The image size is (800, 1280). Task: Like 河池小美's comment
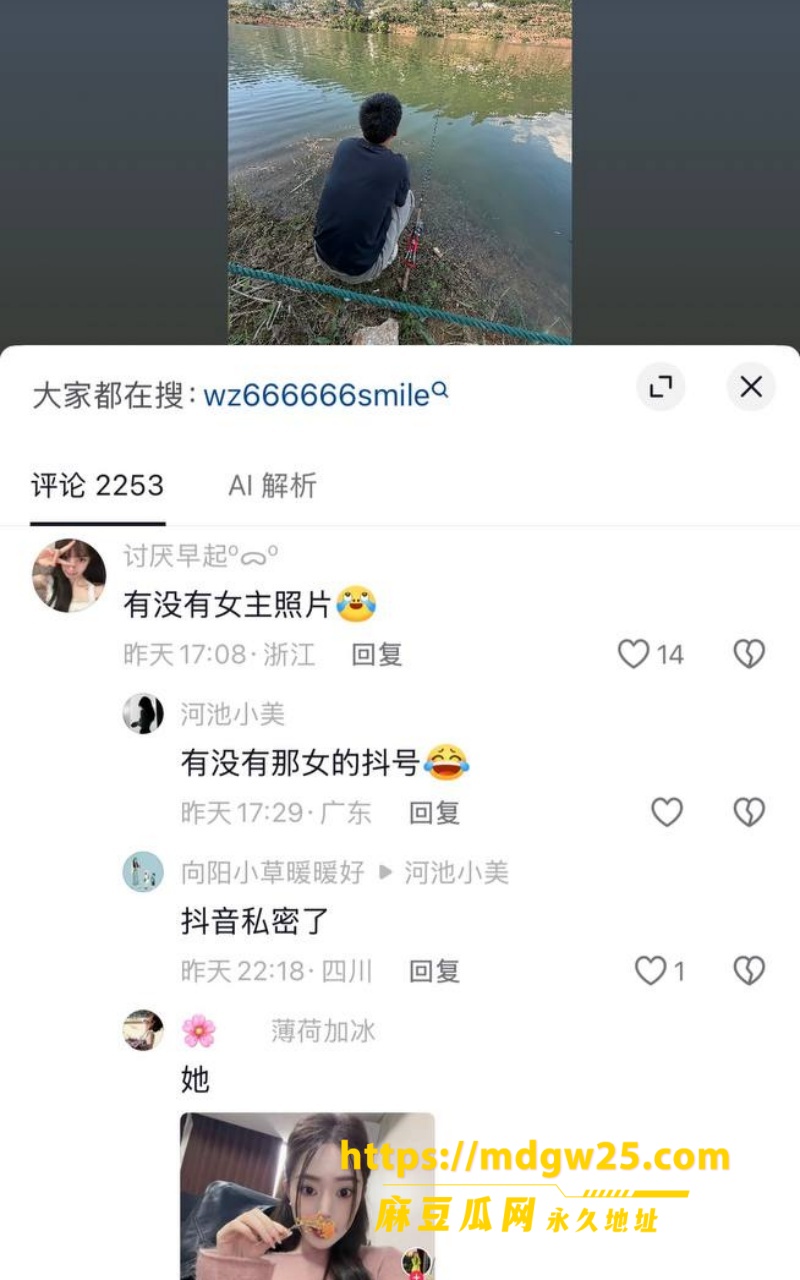tap(667, 812)
